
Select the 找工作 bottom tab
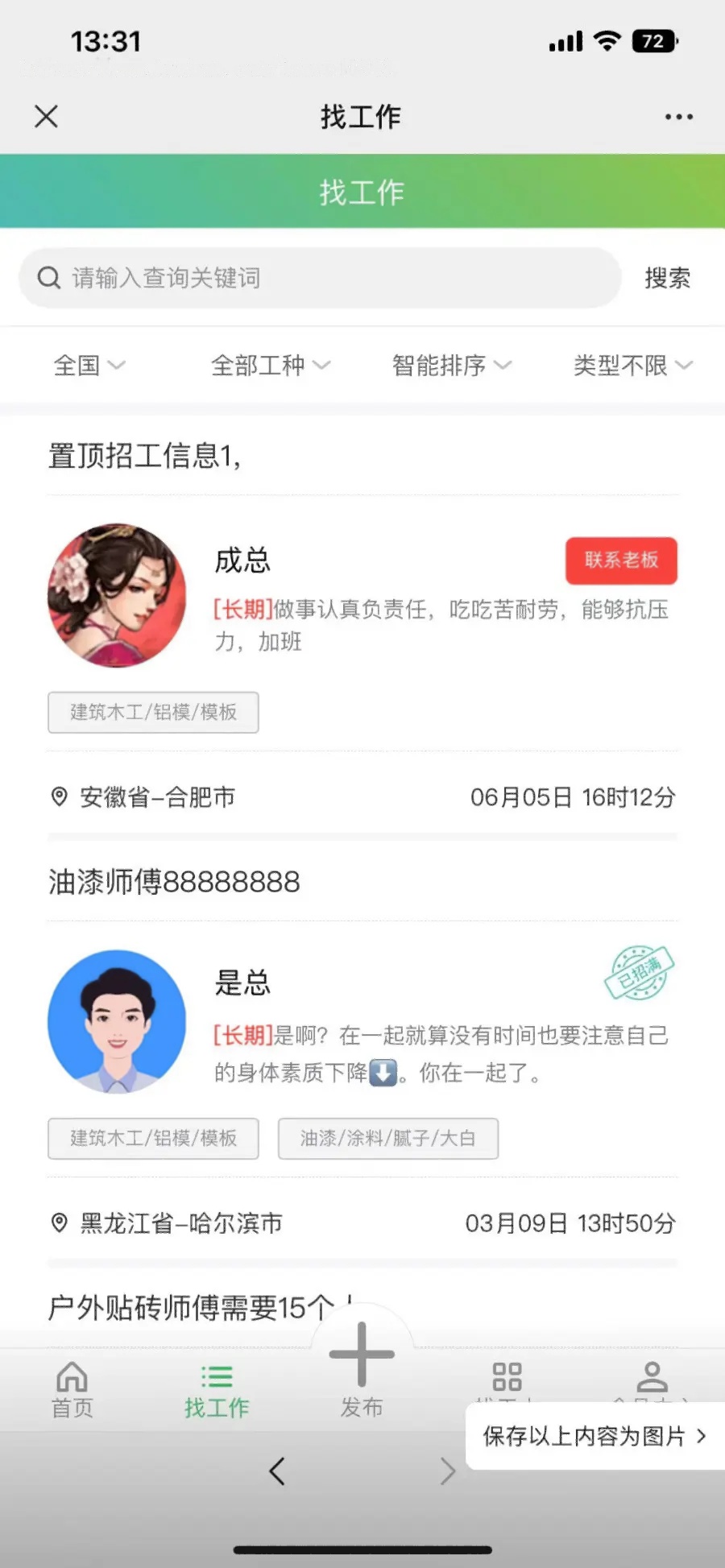click(x=217, y=1390)
